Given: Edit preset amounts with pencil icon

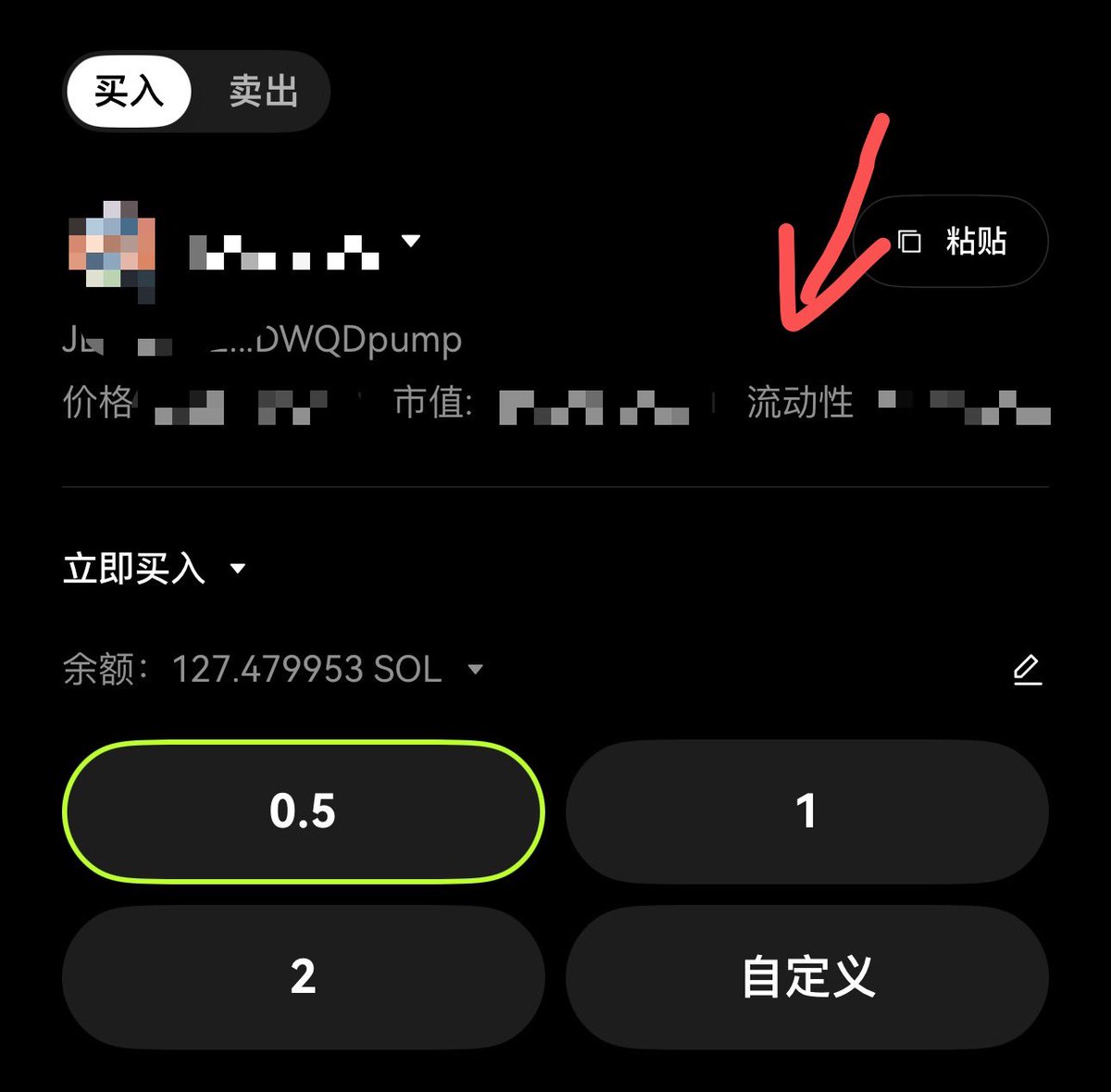Looking at the screenshot, I should point(1027,669).
